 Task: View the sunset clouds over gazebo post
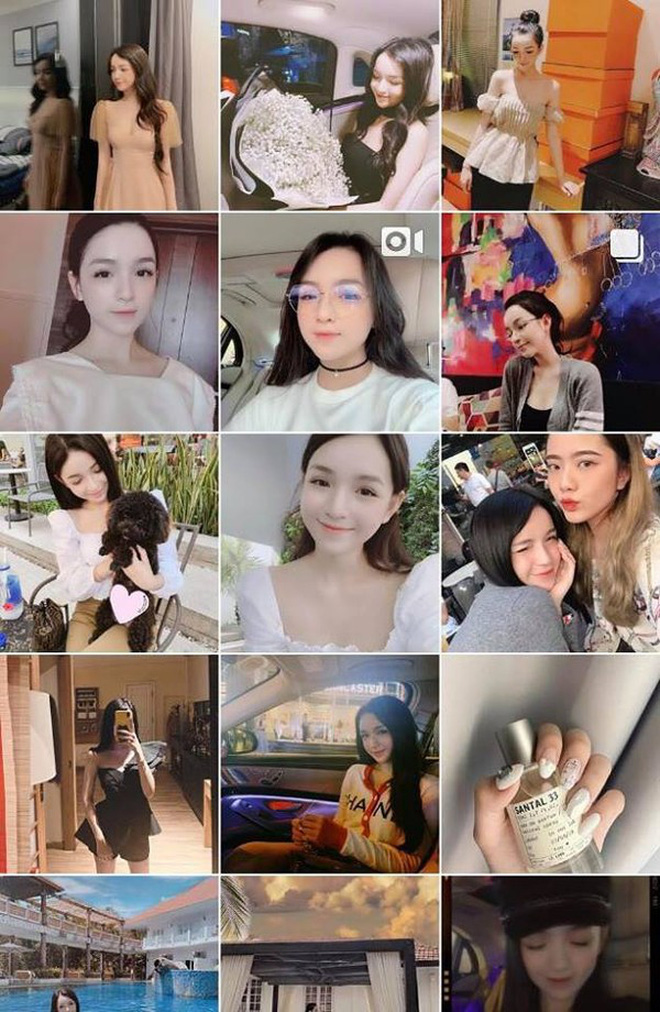[329, 945]
